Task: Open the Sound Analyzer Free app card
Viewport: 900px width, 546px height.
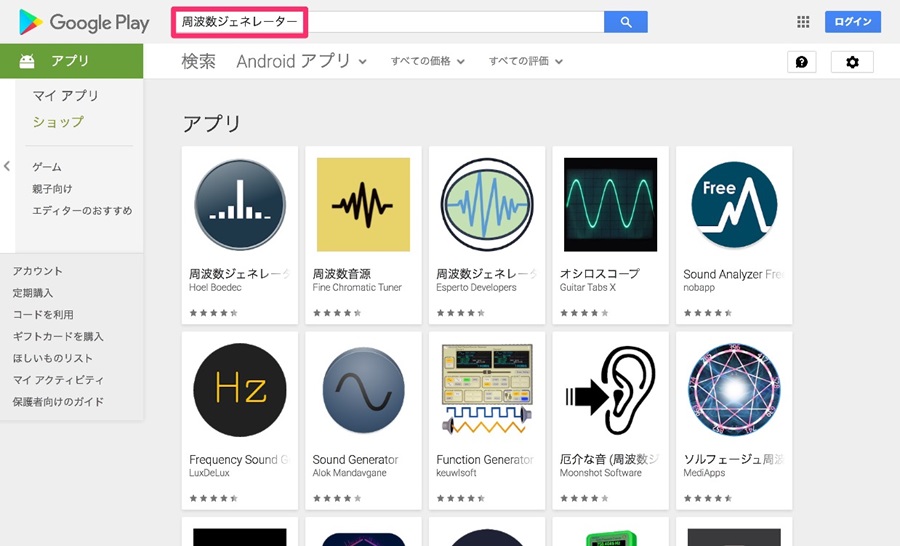Action: (x=734, y=235)
